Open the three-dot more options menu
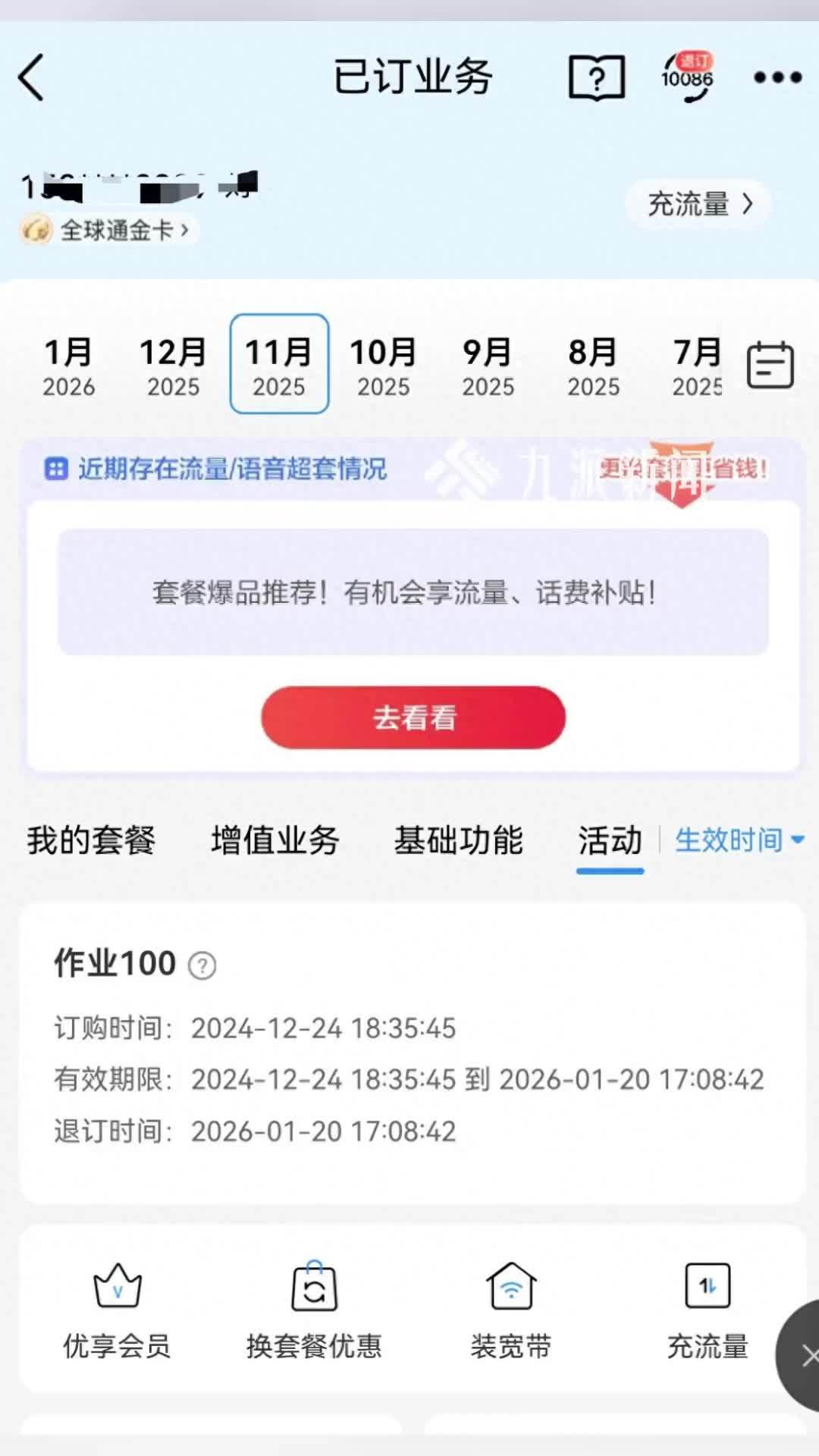This screenshot has height=1456, width=819. point(775,78)
